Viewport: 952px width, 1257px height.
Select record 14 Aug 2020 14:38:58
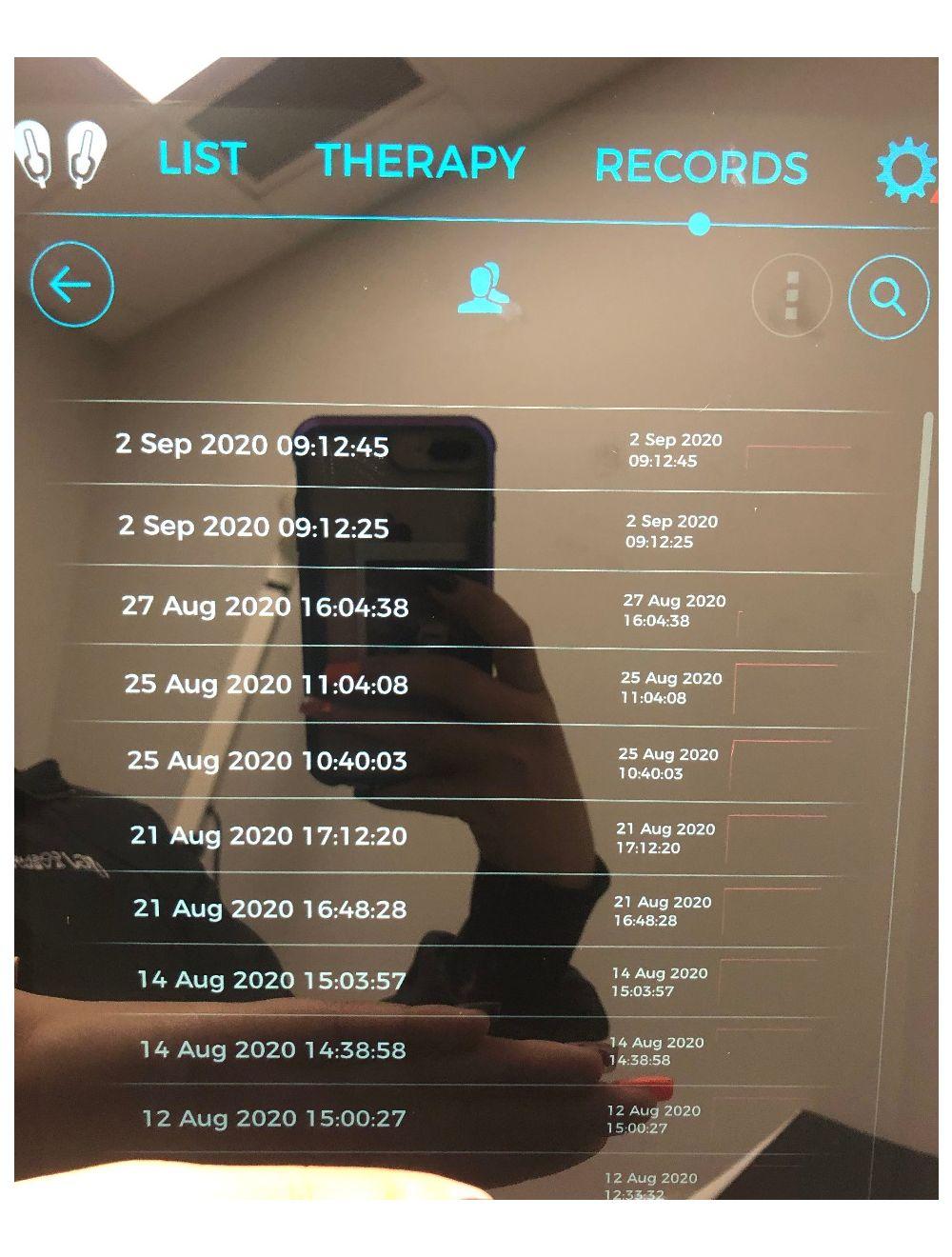272,1049
